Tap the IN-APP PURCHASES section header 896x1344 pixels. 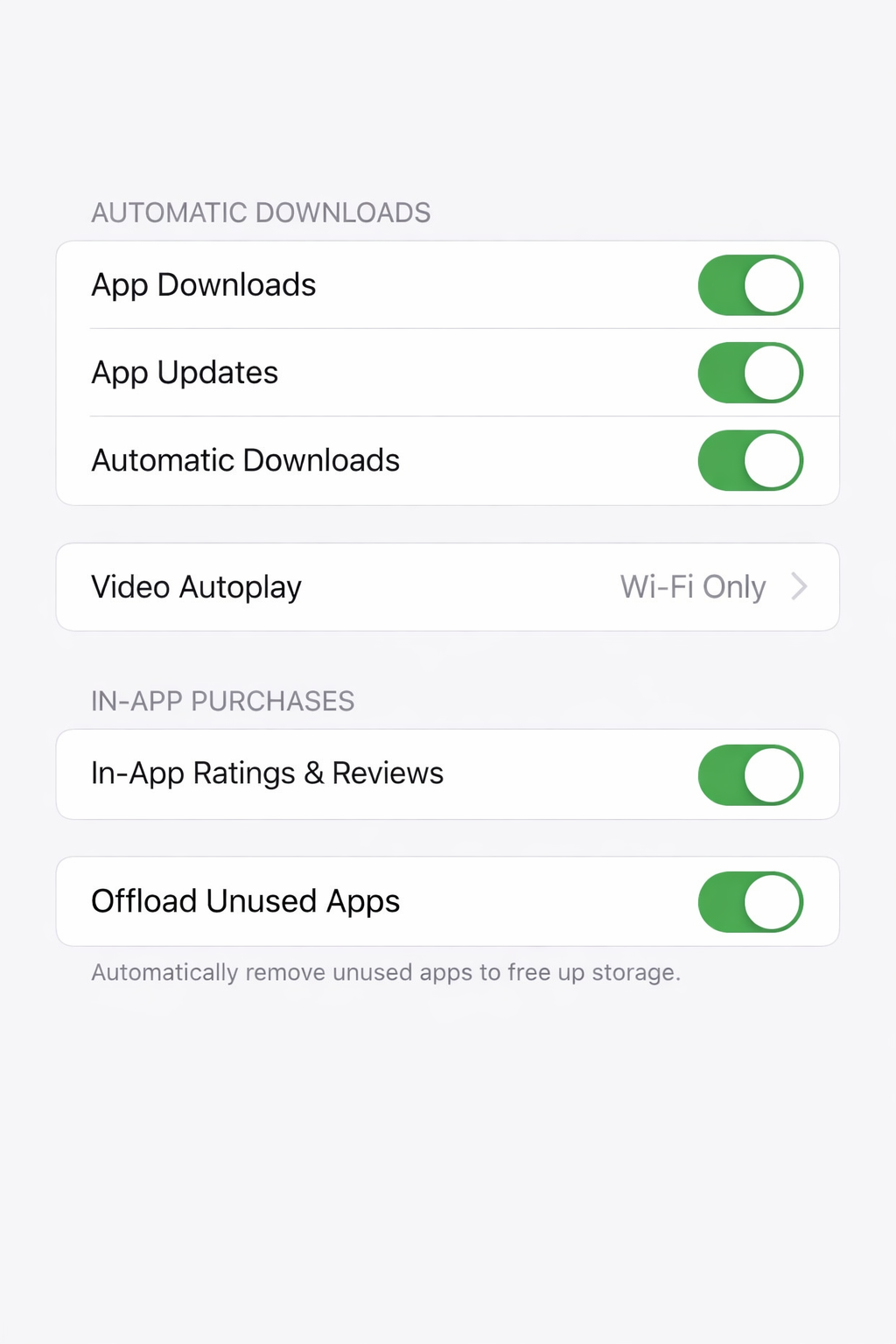[x=222, y=700]
